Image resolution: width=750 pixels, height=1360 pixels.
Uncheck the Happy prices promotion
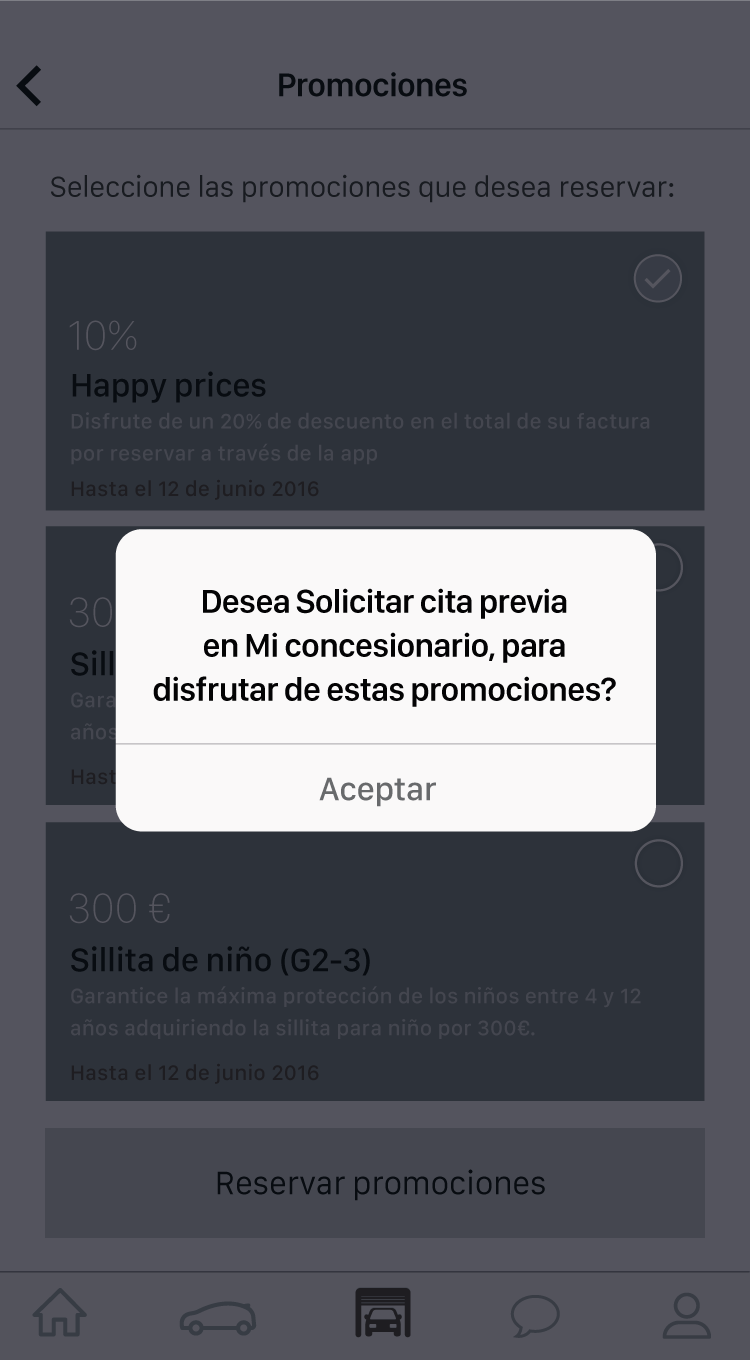658,279
